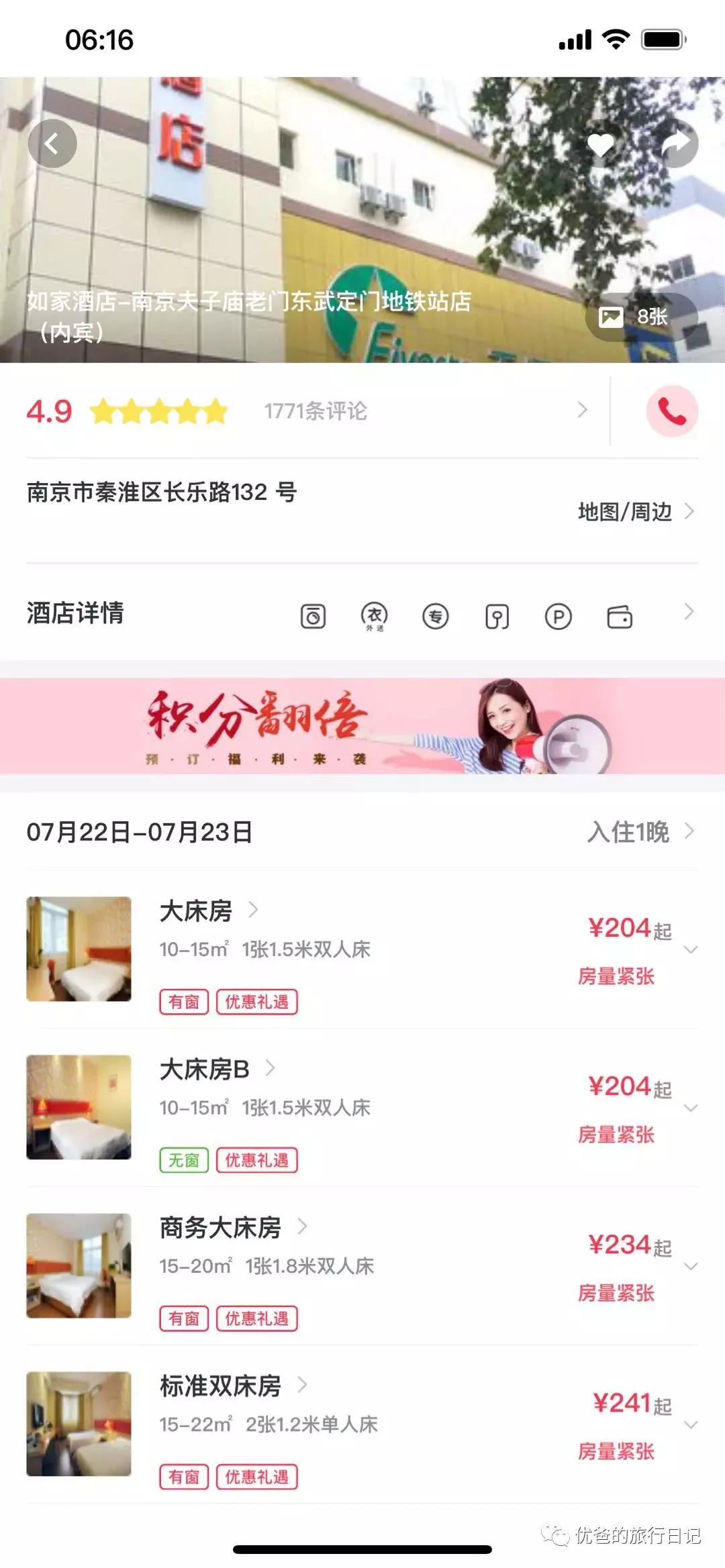Viewport: 725px width, 1568px height.
Task: Expand the 大床房 price details chevron
Action: point(691,949)
